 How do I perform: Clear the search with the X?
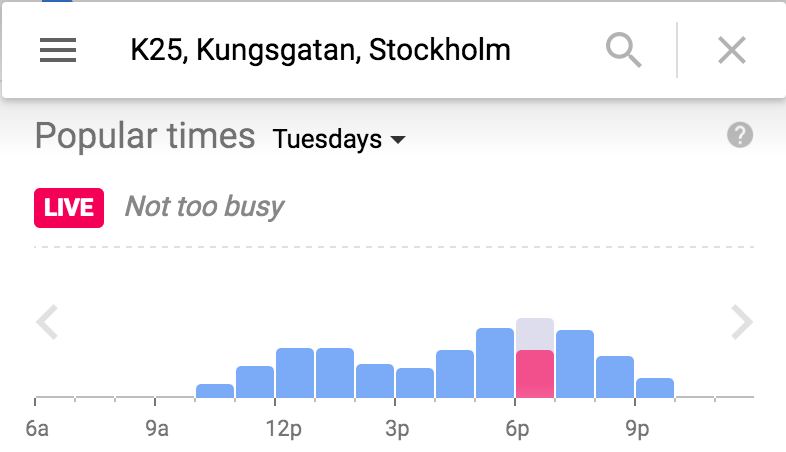pyautogui.click(x=732, y=50)
